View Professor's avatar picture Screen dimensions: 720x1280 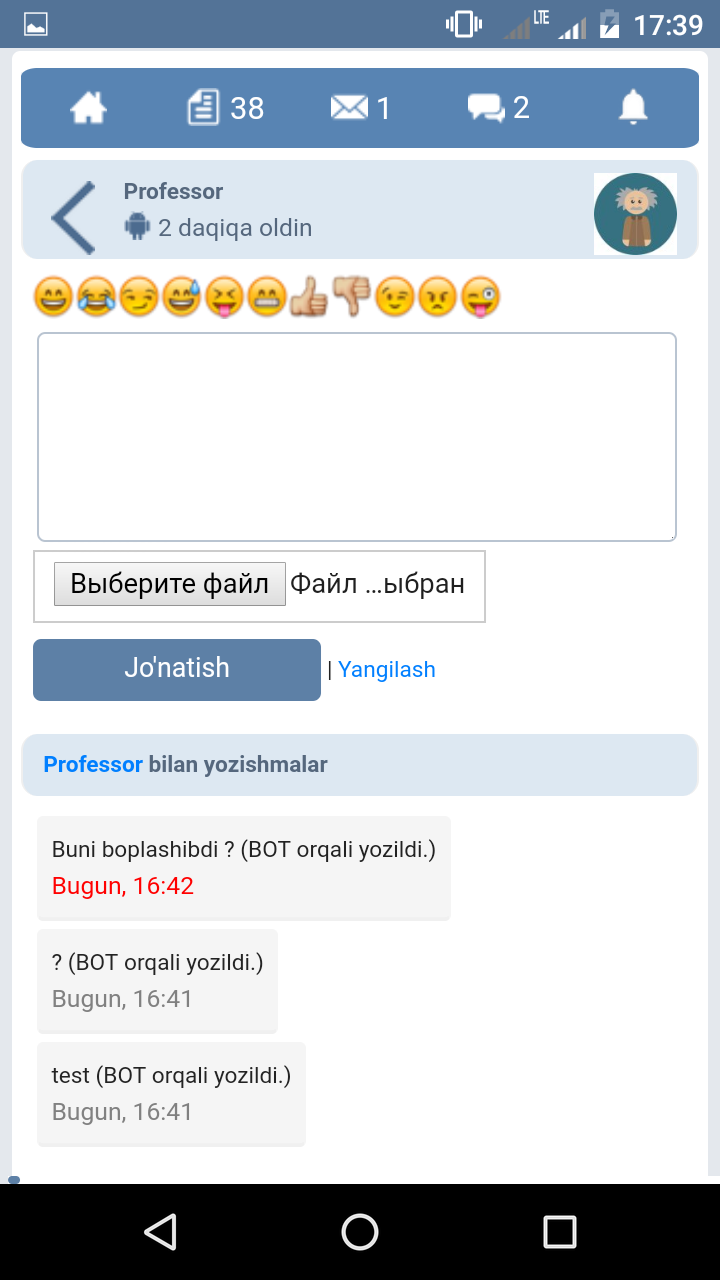coord(635,214)
